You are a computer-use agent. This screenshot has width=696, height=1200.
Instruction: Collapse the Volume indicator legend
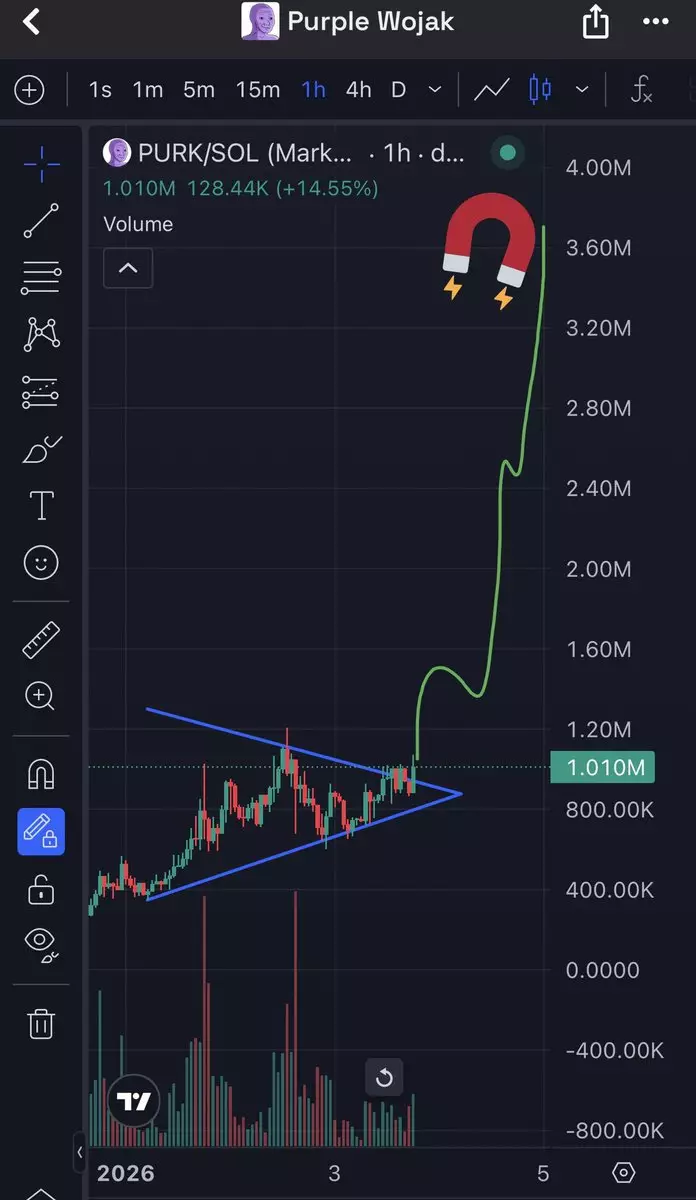coord(128,268)
